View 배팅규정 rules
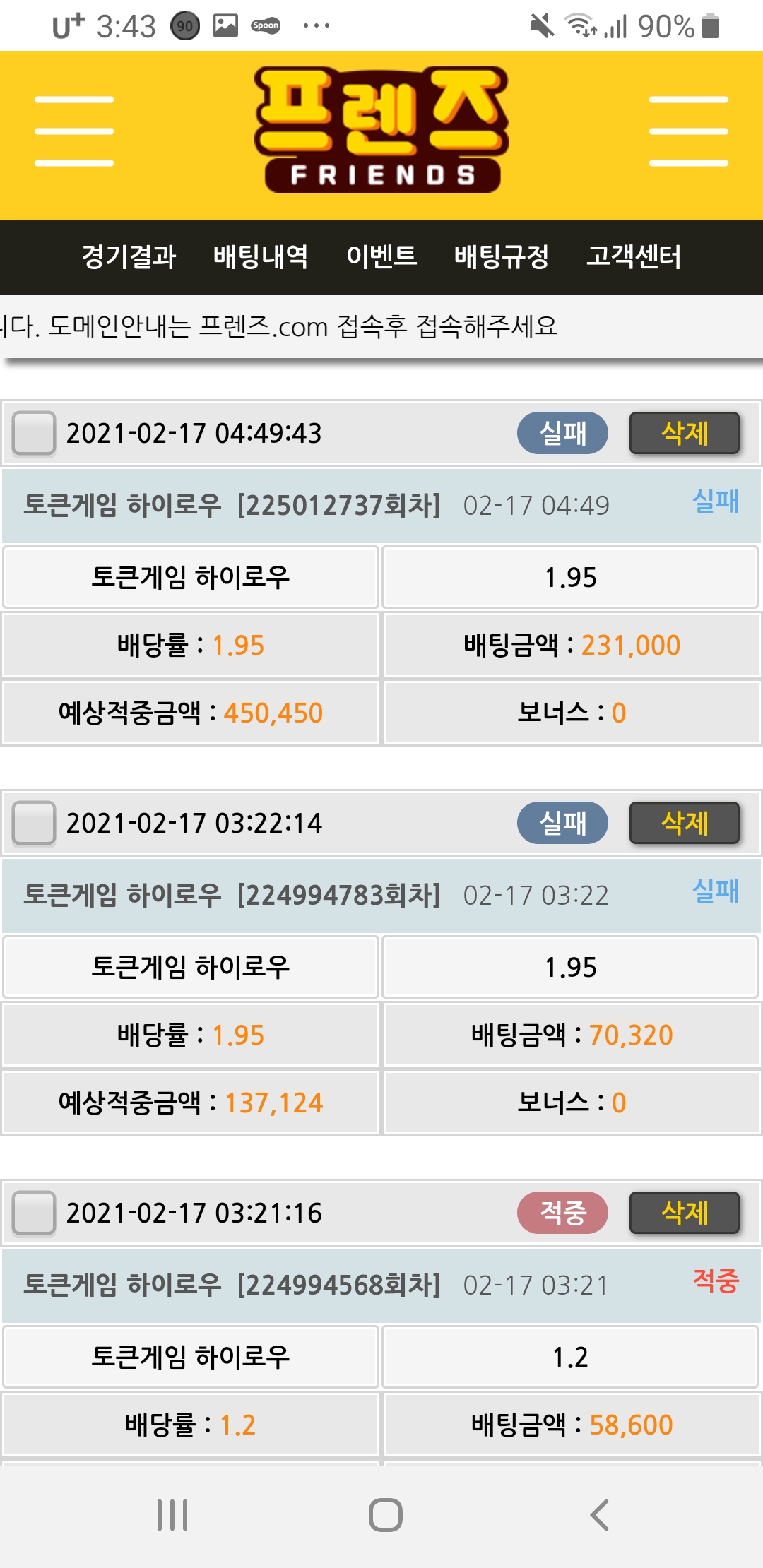763x1568 pixels. click(x=502, y=256)
